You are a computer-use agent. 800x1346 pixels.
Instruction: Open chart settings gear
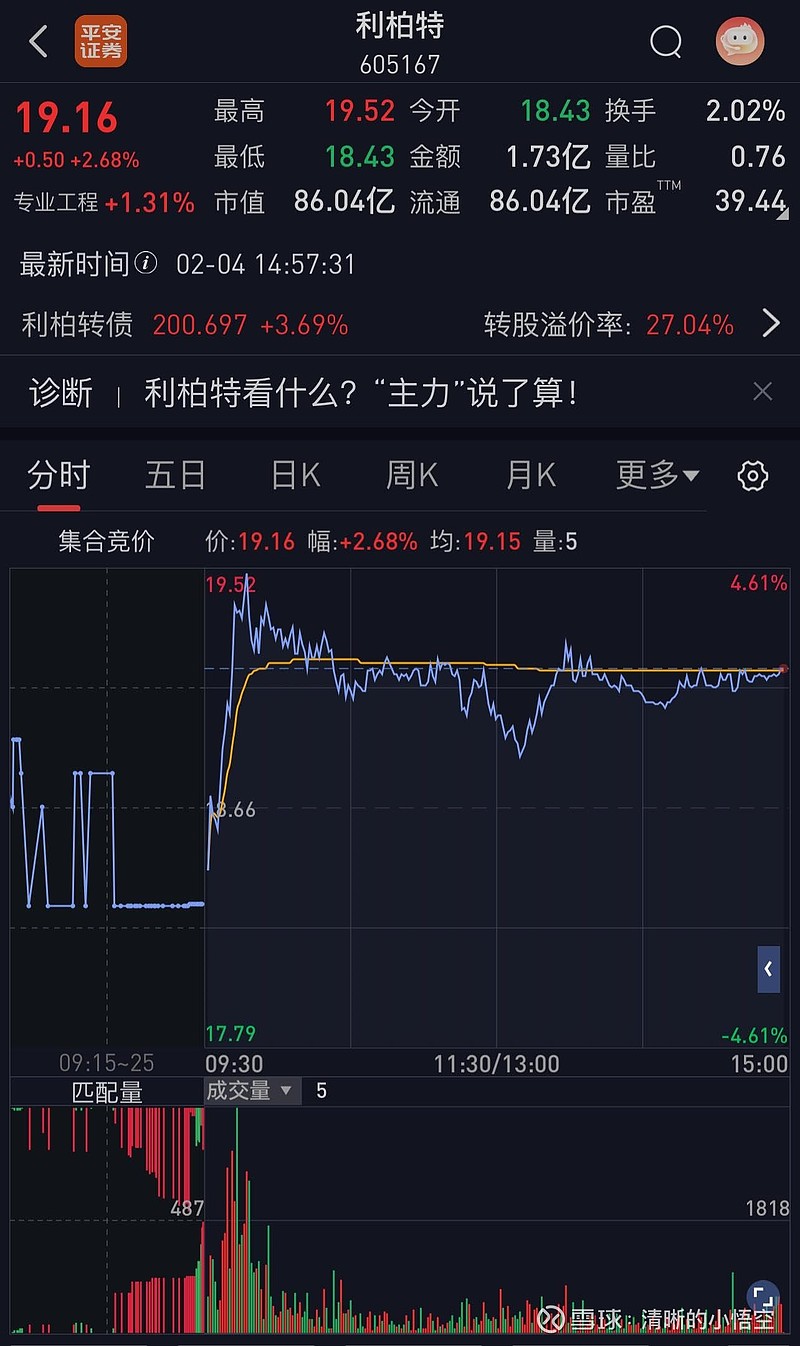pyautogui.click(x=752, y=475)
